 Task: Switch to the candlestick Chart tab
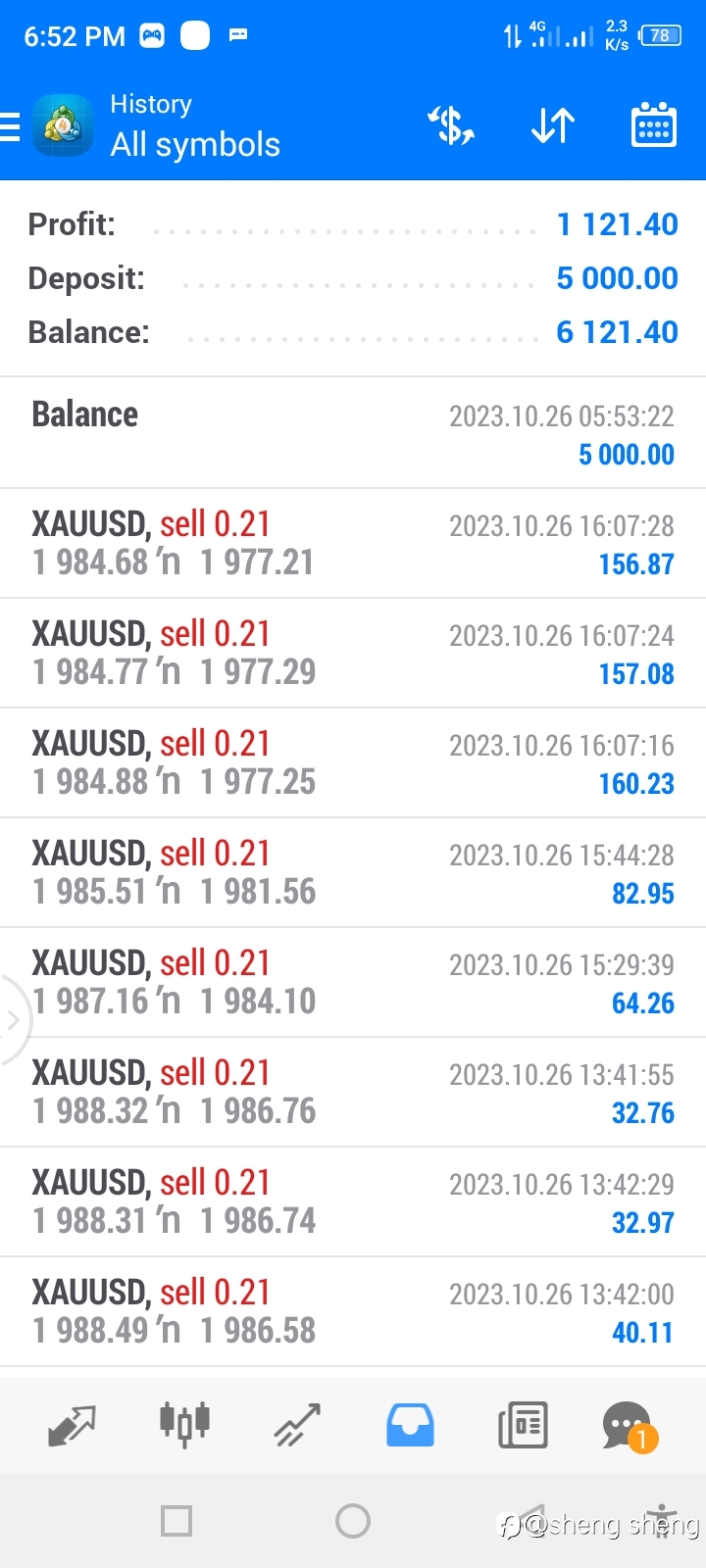pos(184,1424)
